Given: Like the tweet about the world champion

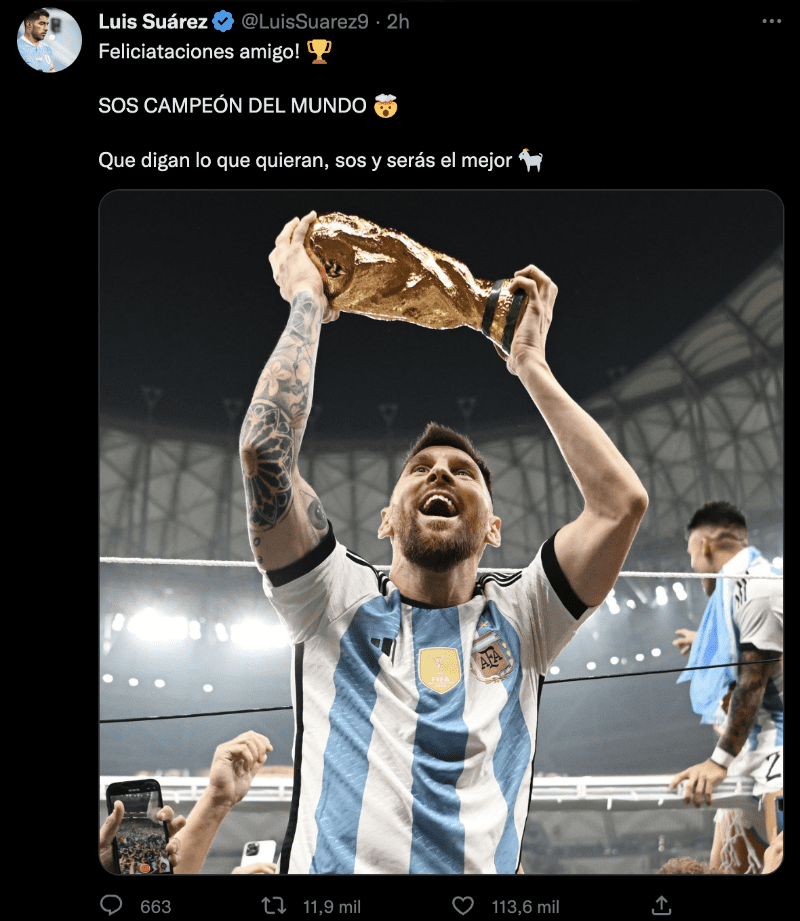Looking at the screenshot, I should coord(462,905).
